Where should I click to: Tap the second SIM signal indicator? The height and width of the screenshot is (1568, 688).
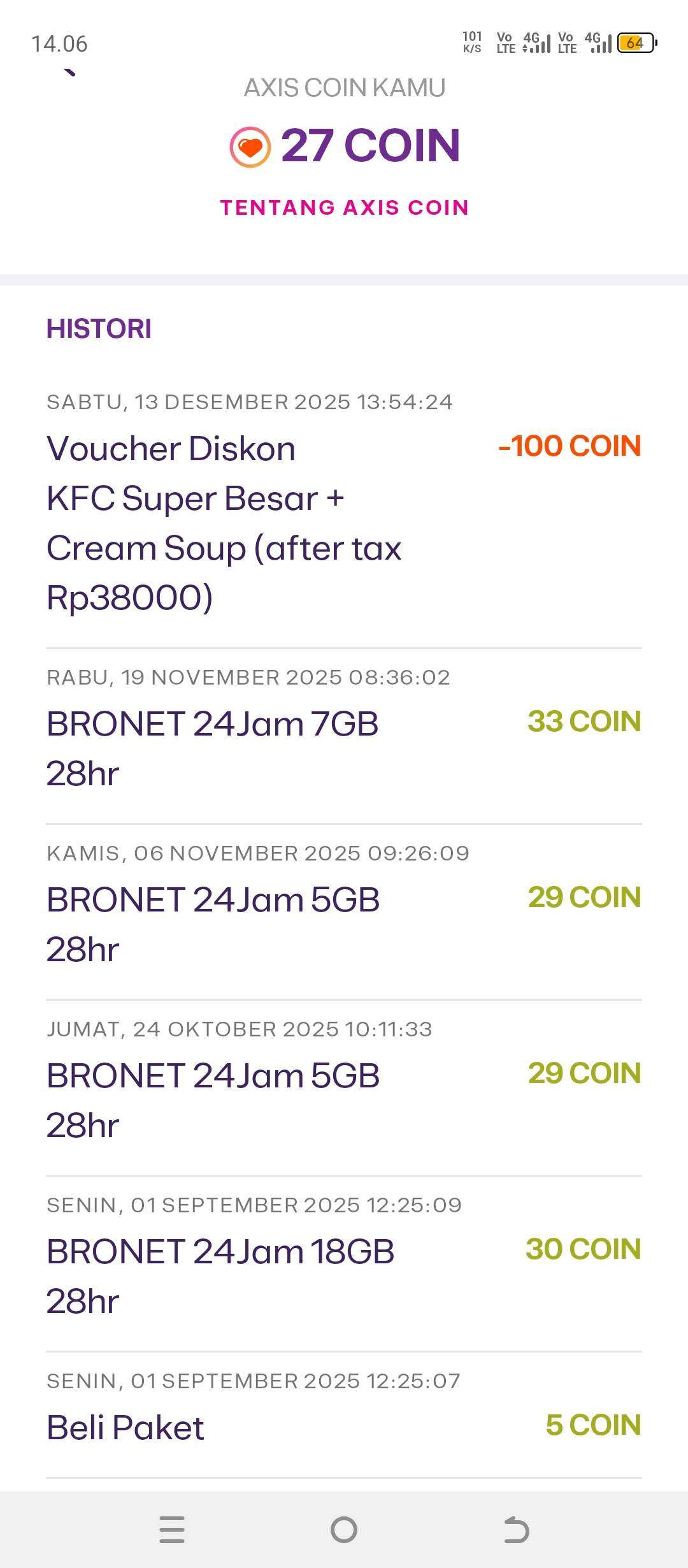click(x=596, y=43)
